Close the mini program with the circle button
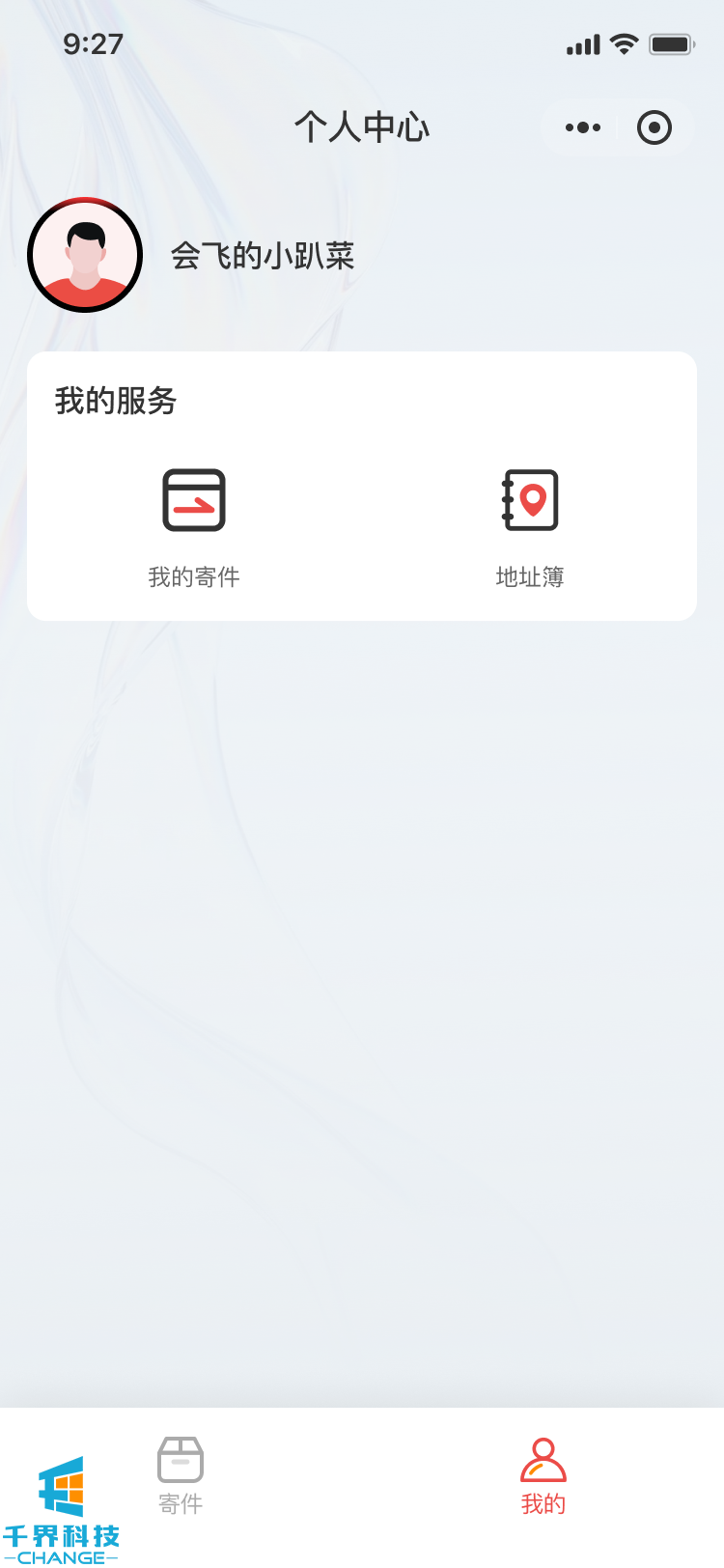The width and height of the screenshot is (724, 1568). coord(654,127)
